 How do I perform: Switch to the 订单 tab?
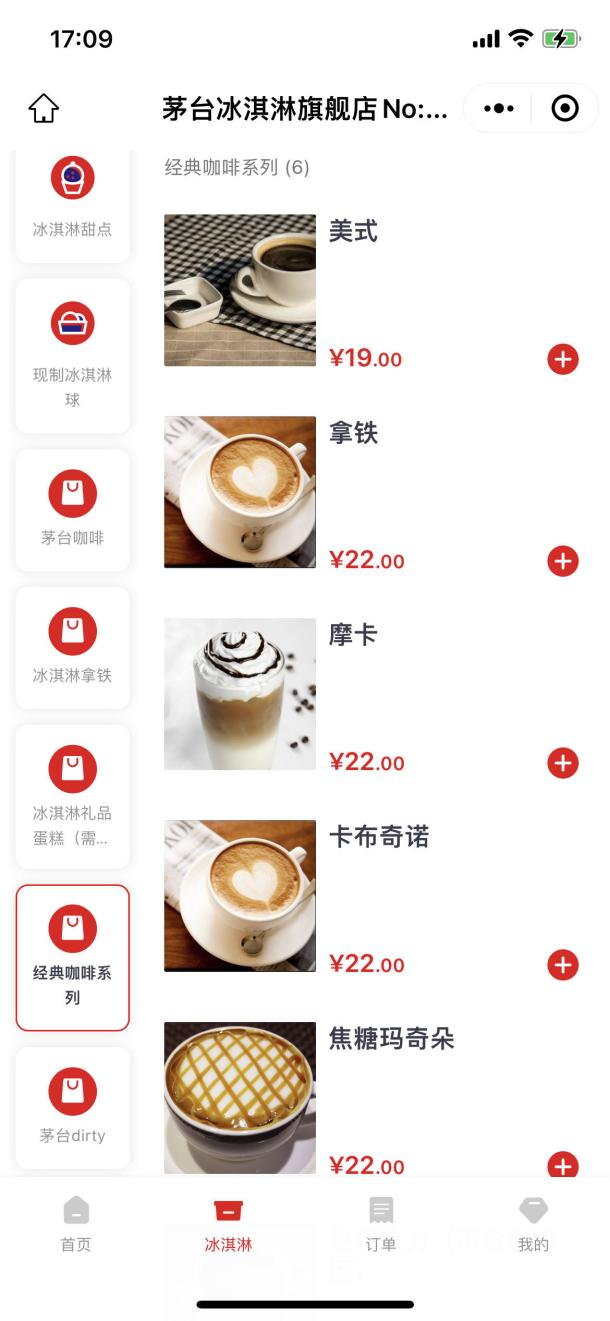pos(381,1224)
